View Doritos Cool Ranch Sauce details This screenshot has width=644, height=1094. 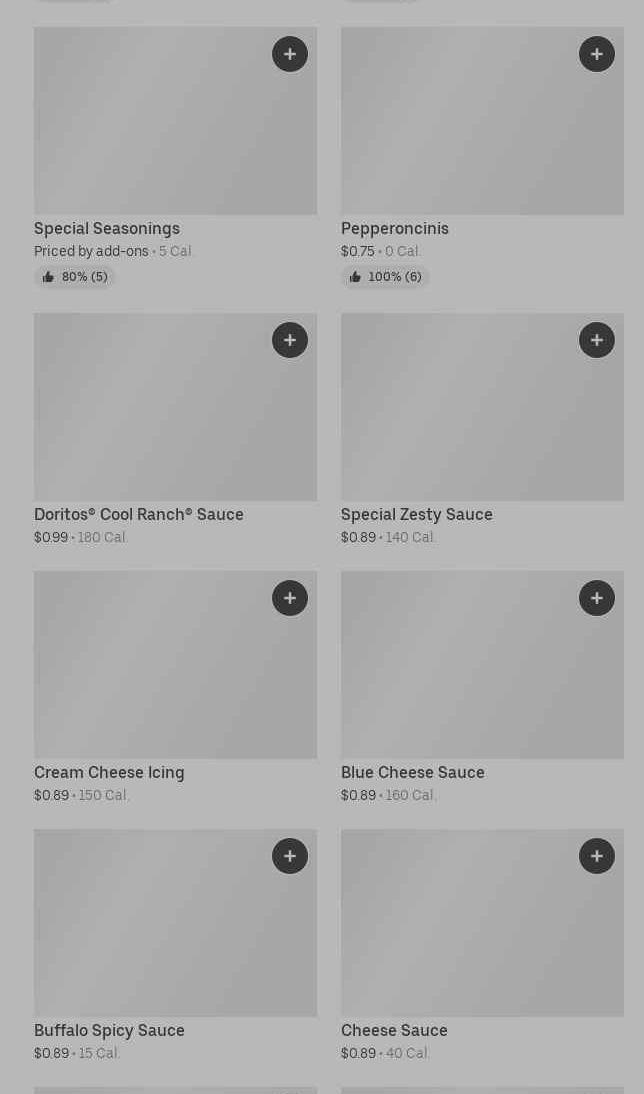pyautogui.click(x=150, y=415)
